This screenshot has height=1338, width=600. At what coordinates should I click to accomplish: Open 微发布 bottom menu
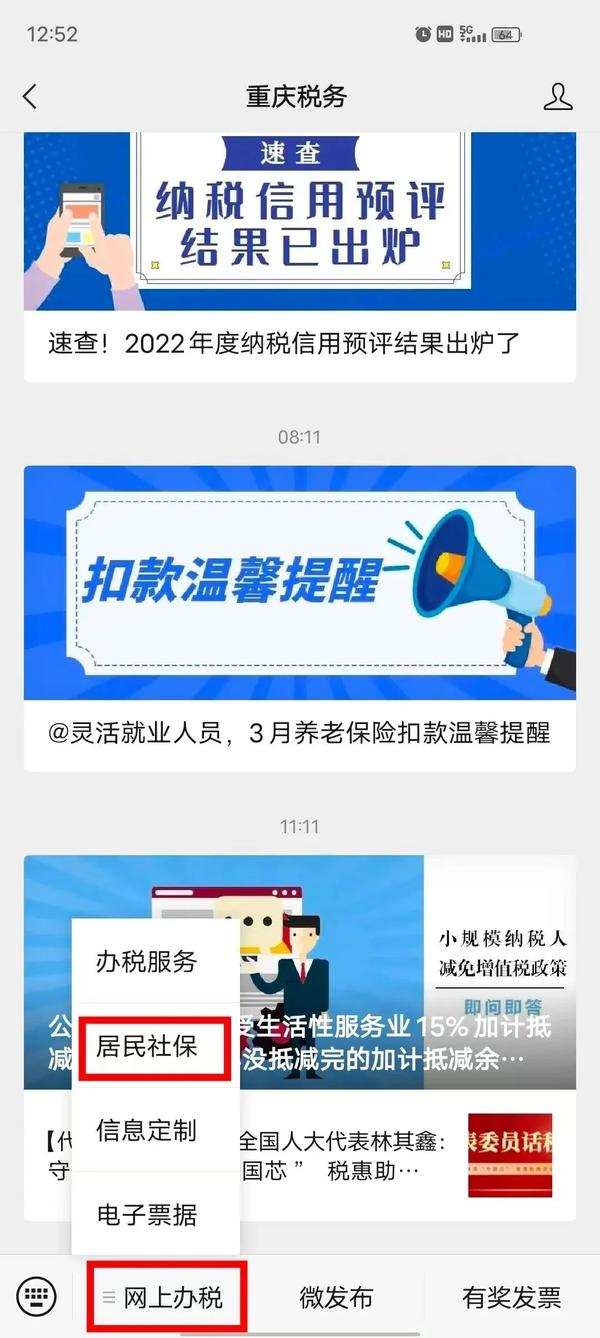(x=336, y=1298)
